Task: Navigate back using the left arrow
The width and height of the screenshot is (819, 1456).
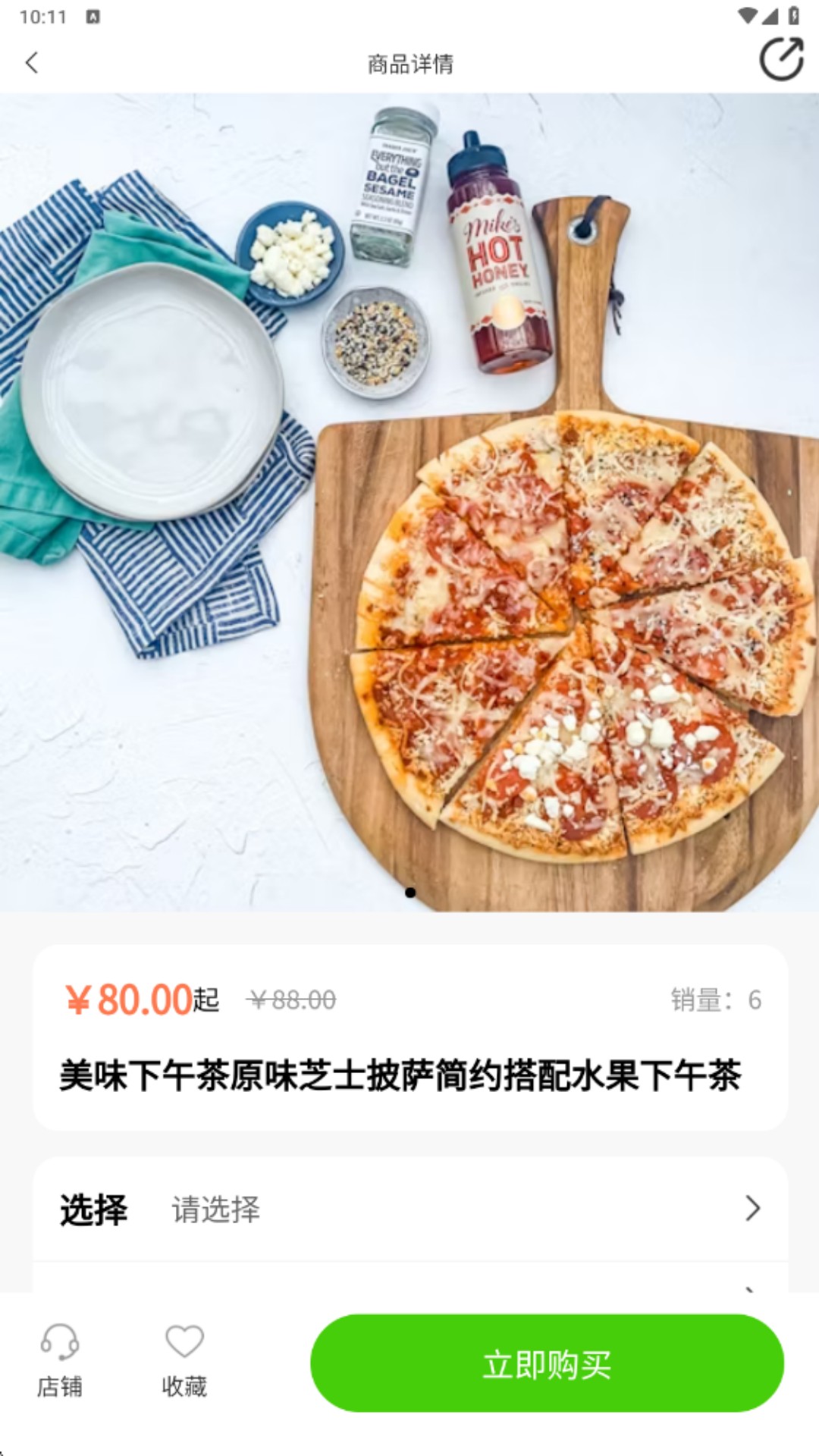Action: (x=31, y=64)
